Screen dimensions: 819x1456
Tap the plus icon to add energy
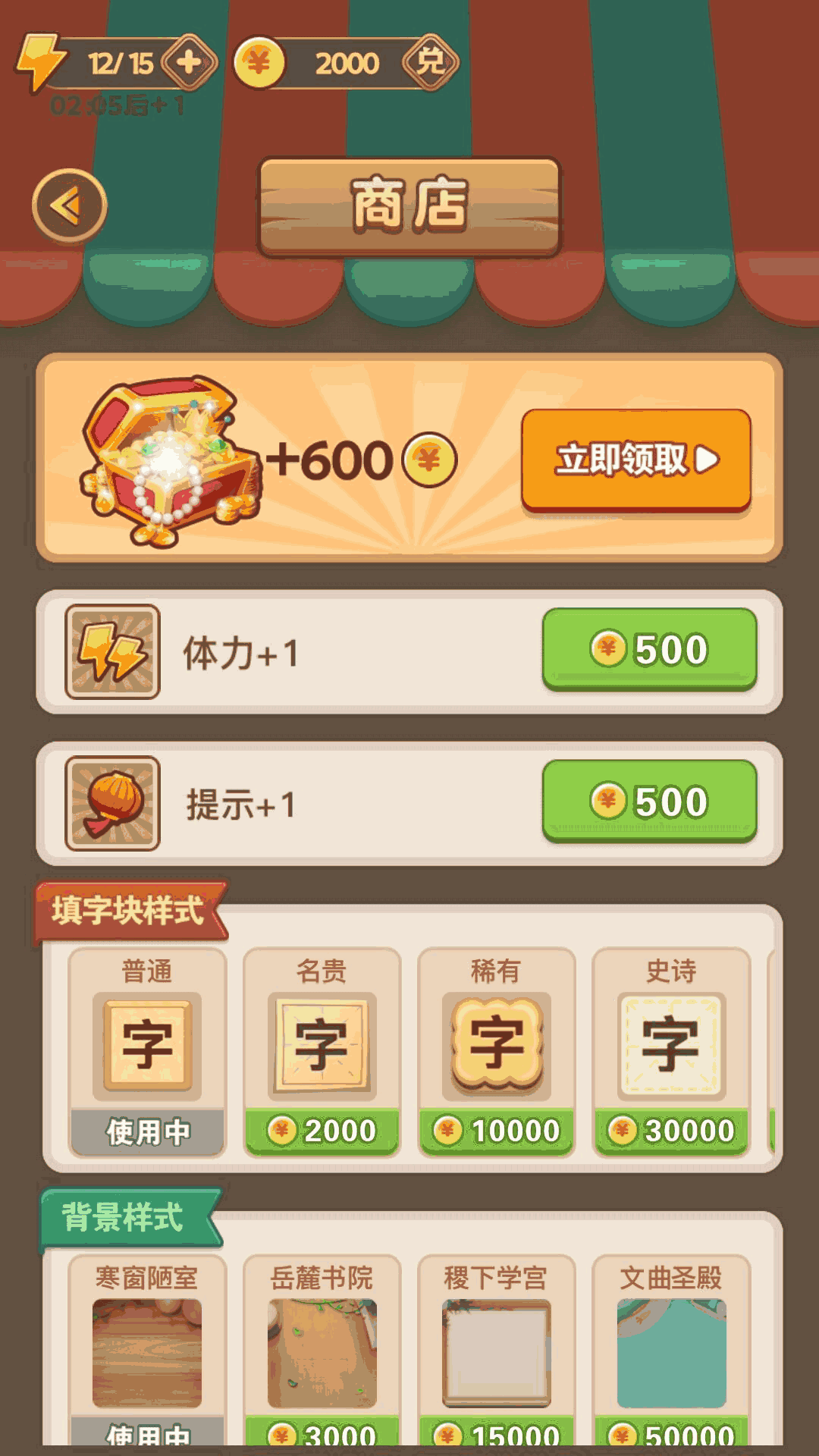[x=189, y=62]
